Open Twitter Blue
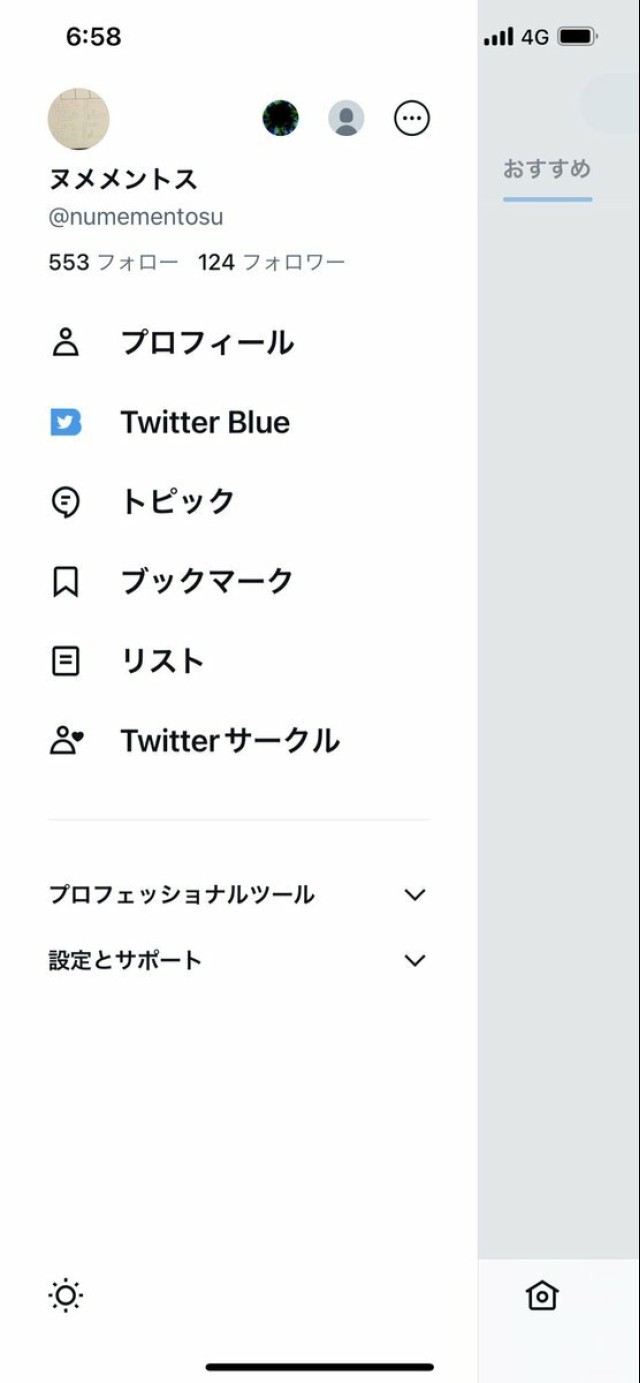 click(205, 423)
